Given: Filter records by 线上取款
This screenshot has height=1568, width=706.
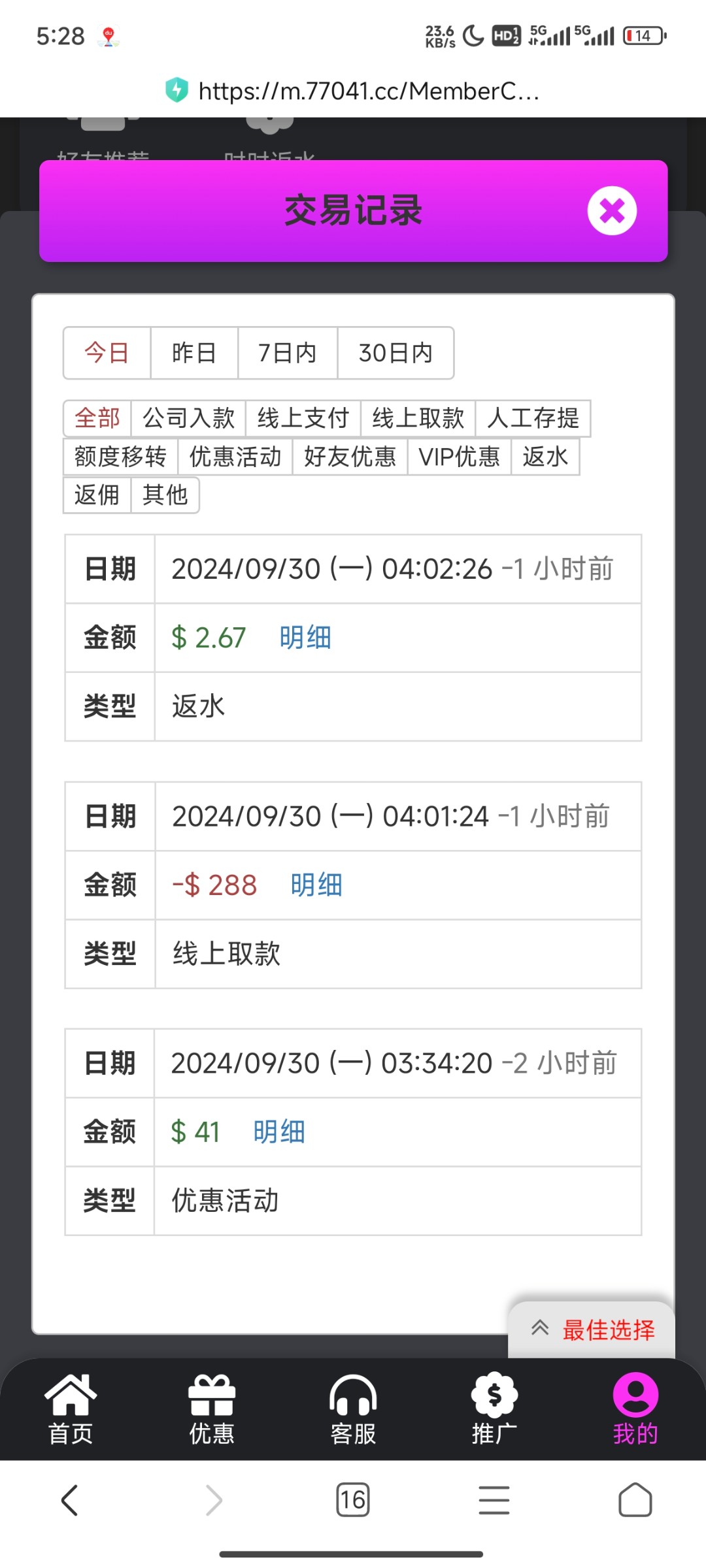Looking at the screenshot, I should (x=418, y=418).
